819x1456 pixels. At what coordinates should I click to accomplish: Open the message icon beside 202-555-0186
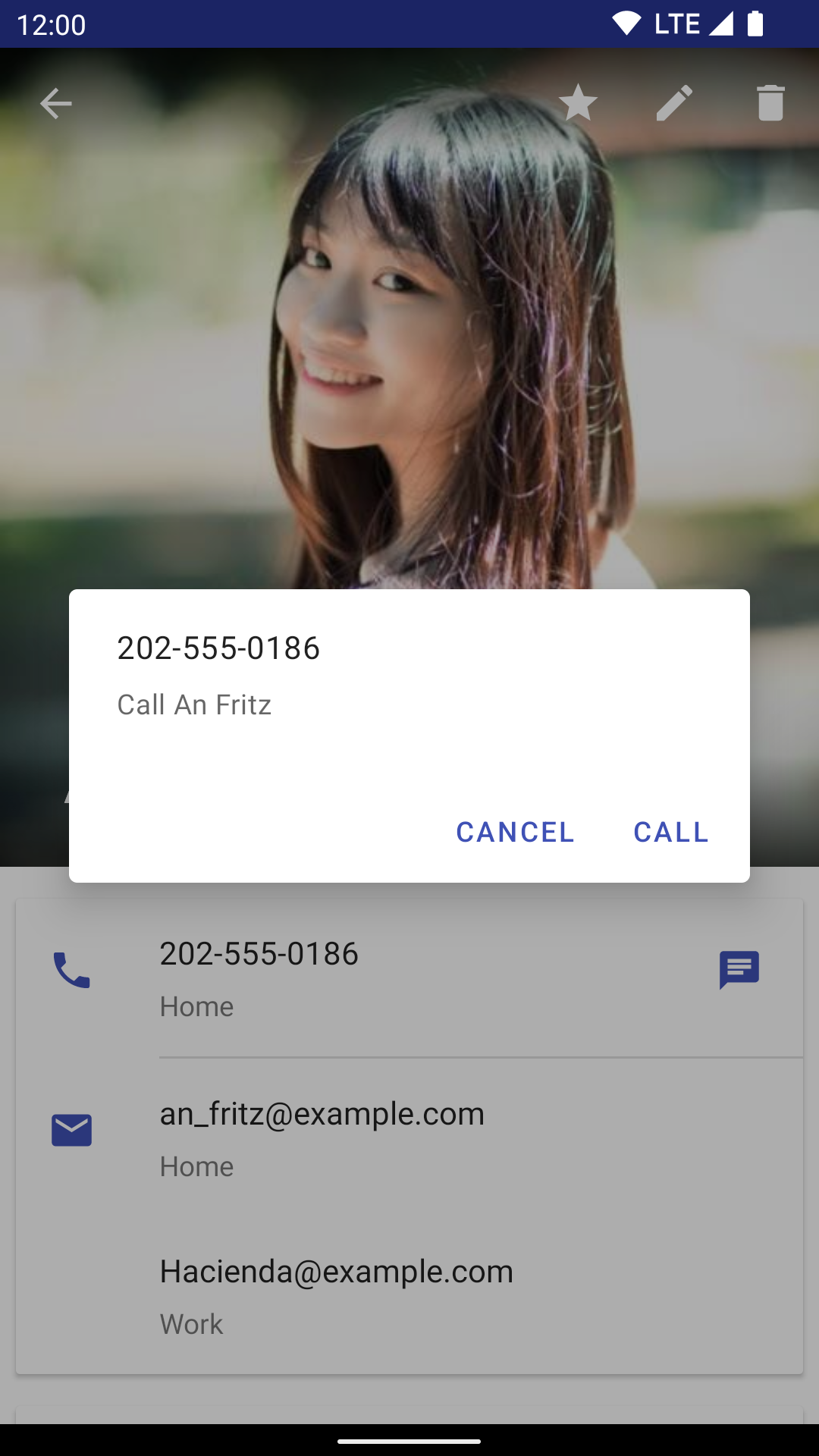(739, 971)
